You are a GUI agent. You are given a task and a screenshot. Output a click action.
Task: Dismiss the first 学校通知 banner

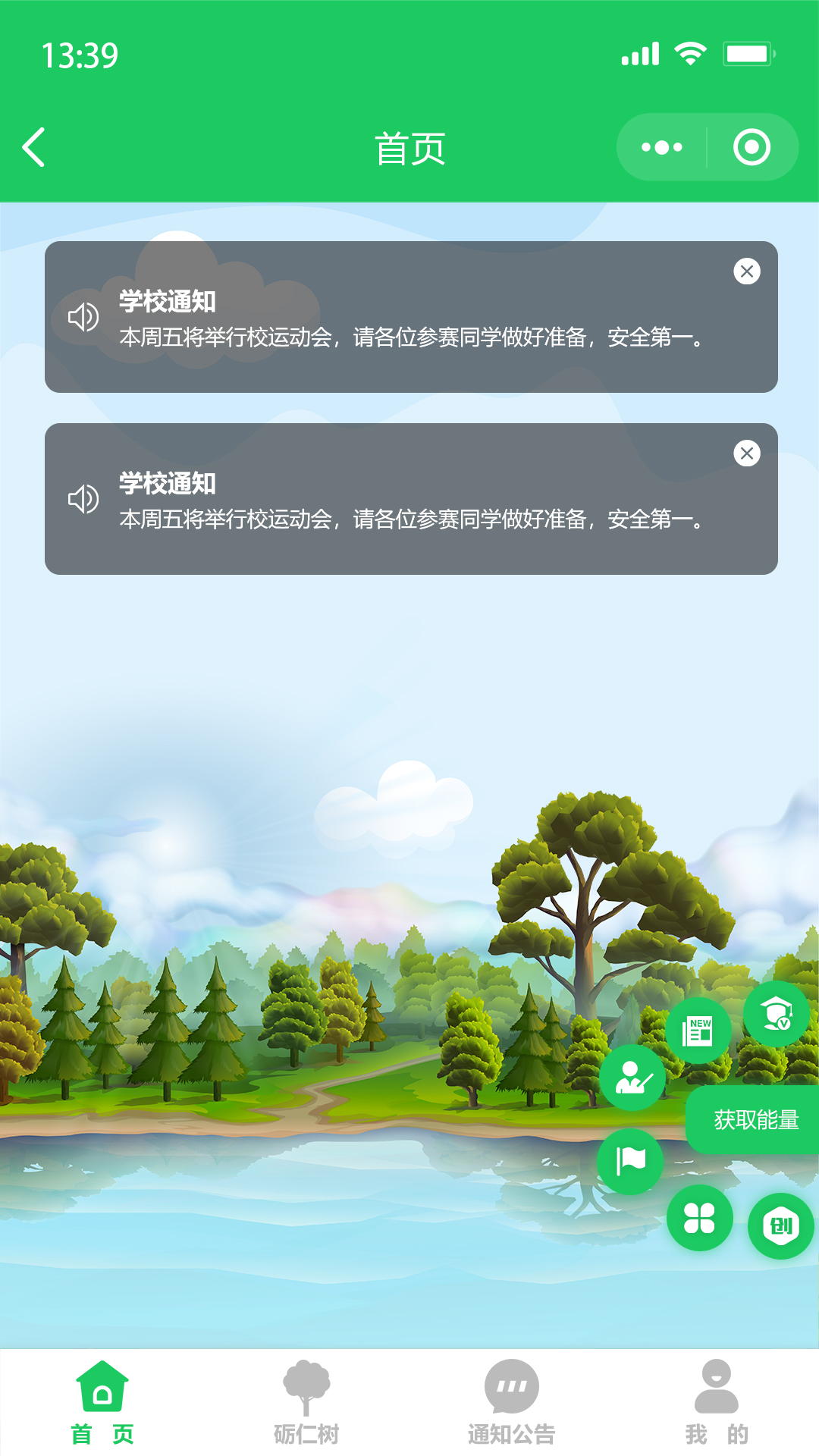click(747, 271)
